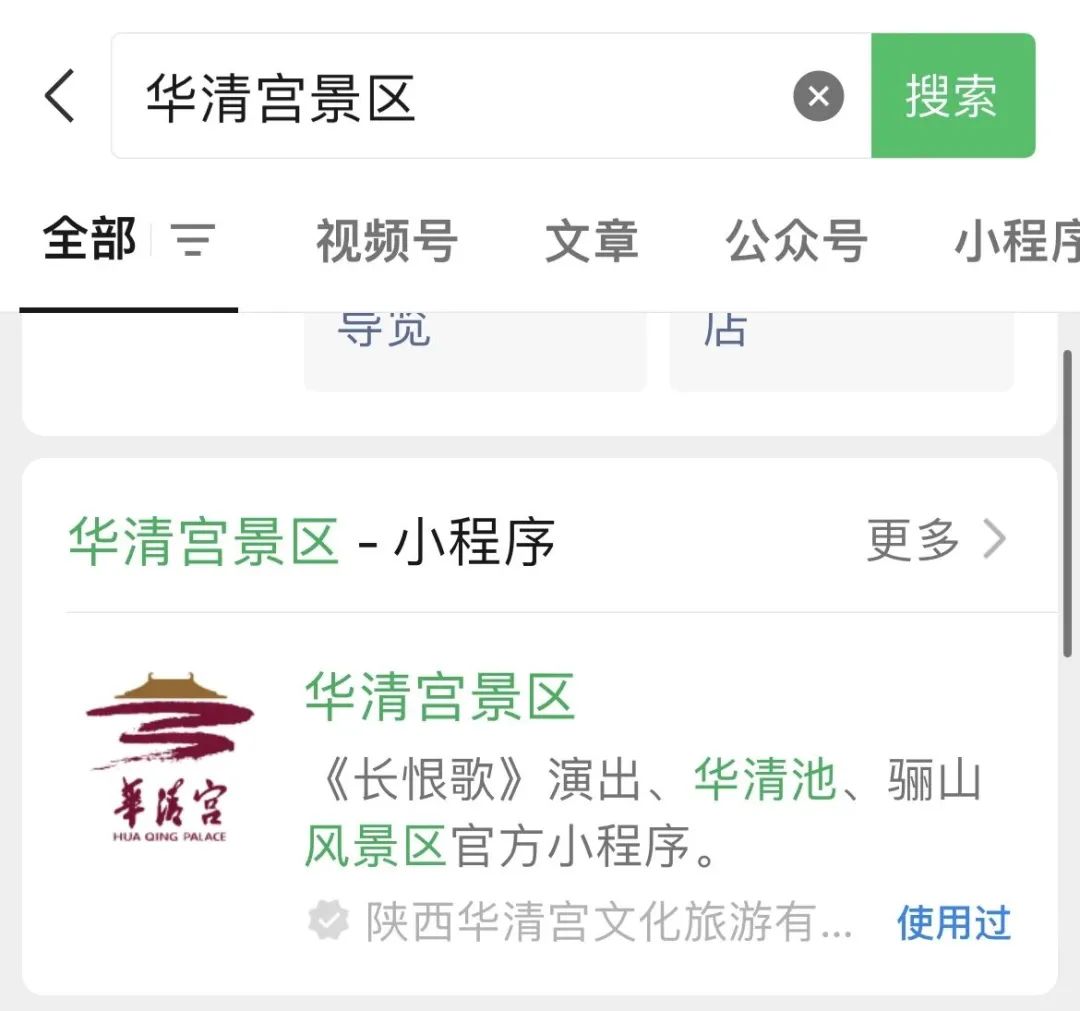Open 更多 for more mini programs
Image resolution: width=1080 pixels, height=1011 pixels.
point(935,541)
